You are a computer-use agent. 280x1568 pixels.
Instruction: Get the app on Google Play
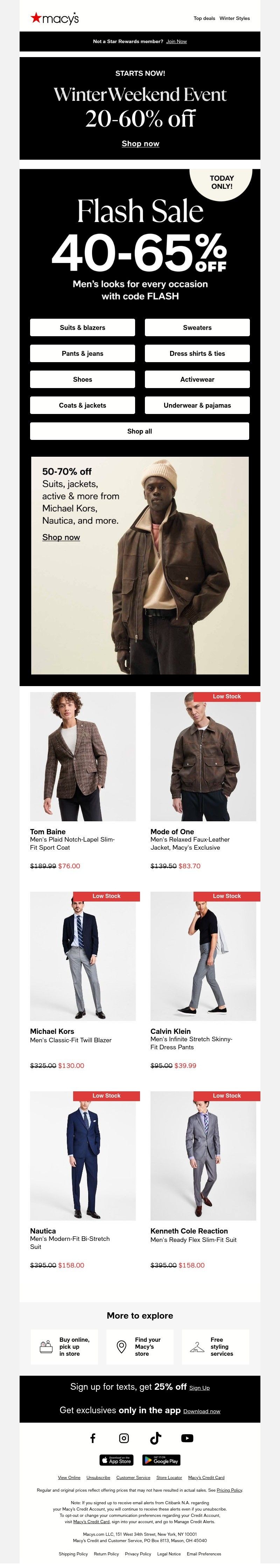point(161,1460)
